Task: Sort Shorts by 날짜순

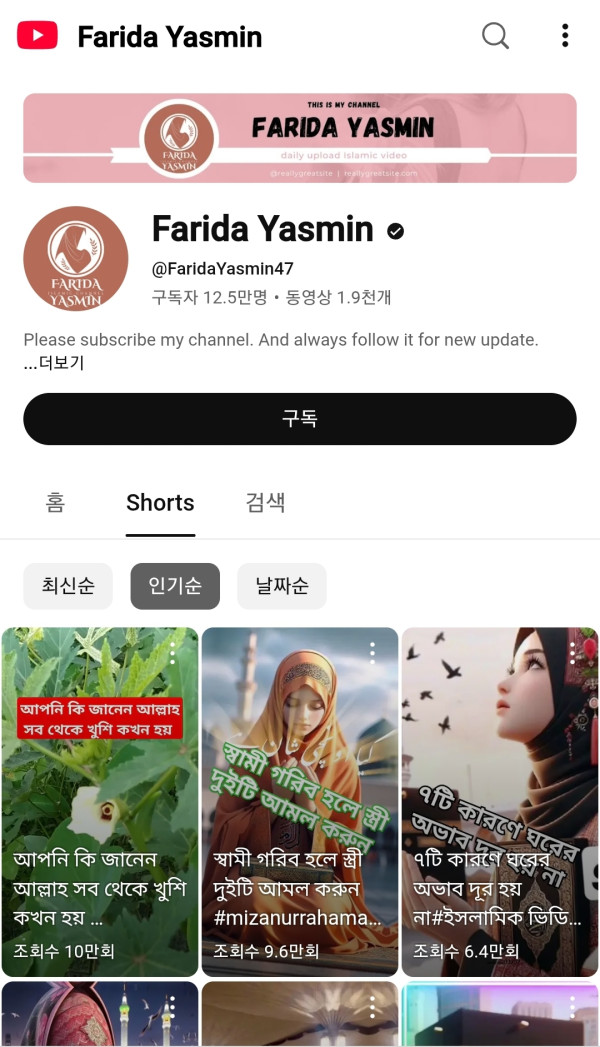Action: tap(281, 586)
